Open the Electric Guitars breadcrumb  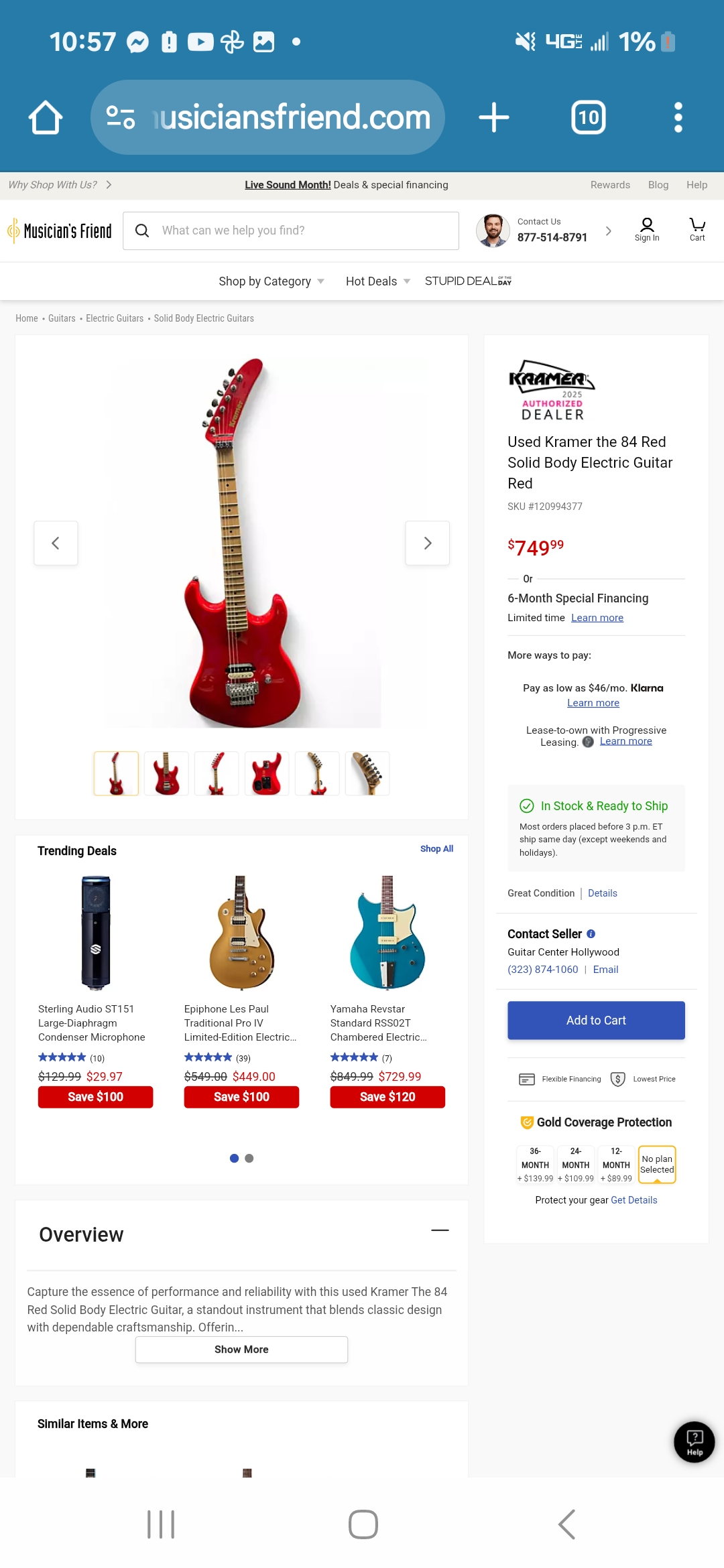[x=115, y=318]
